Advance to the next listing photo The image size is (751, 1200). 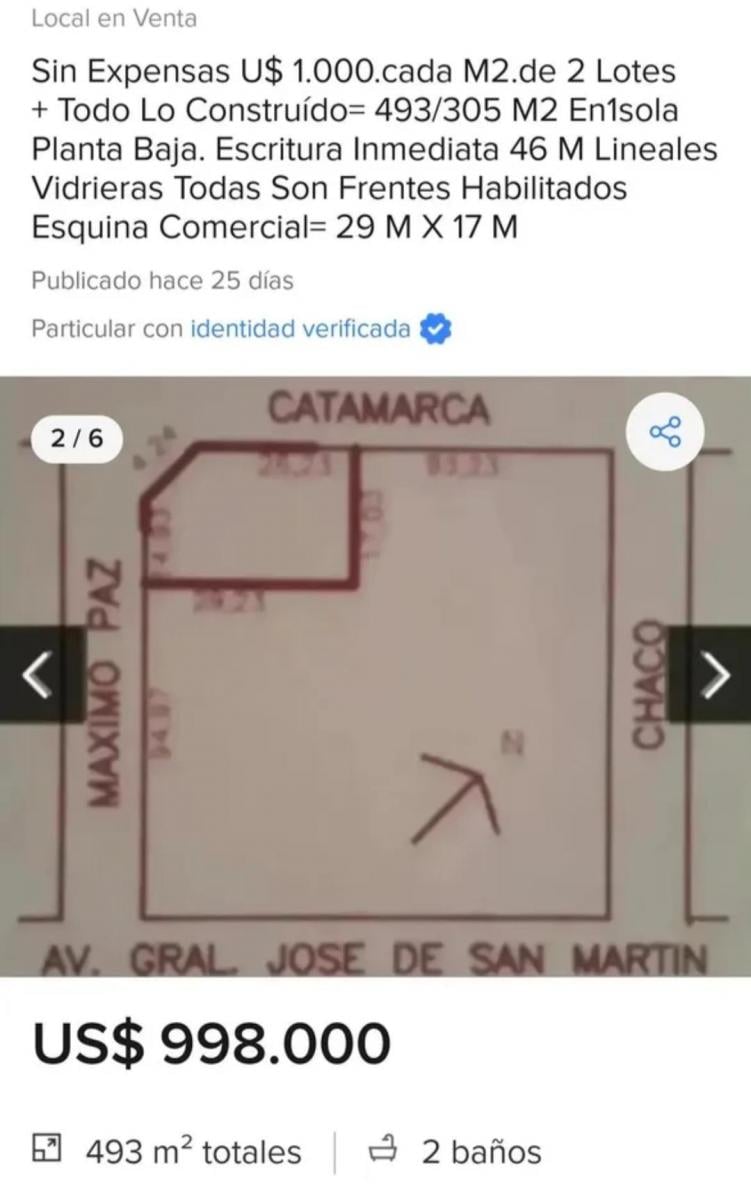click(x=711, y=675)
